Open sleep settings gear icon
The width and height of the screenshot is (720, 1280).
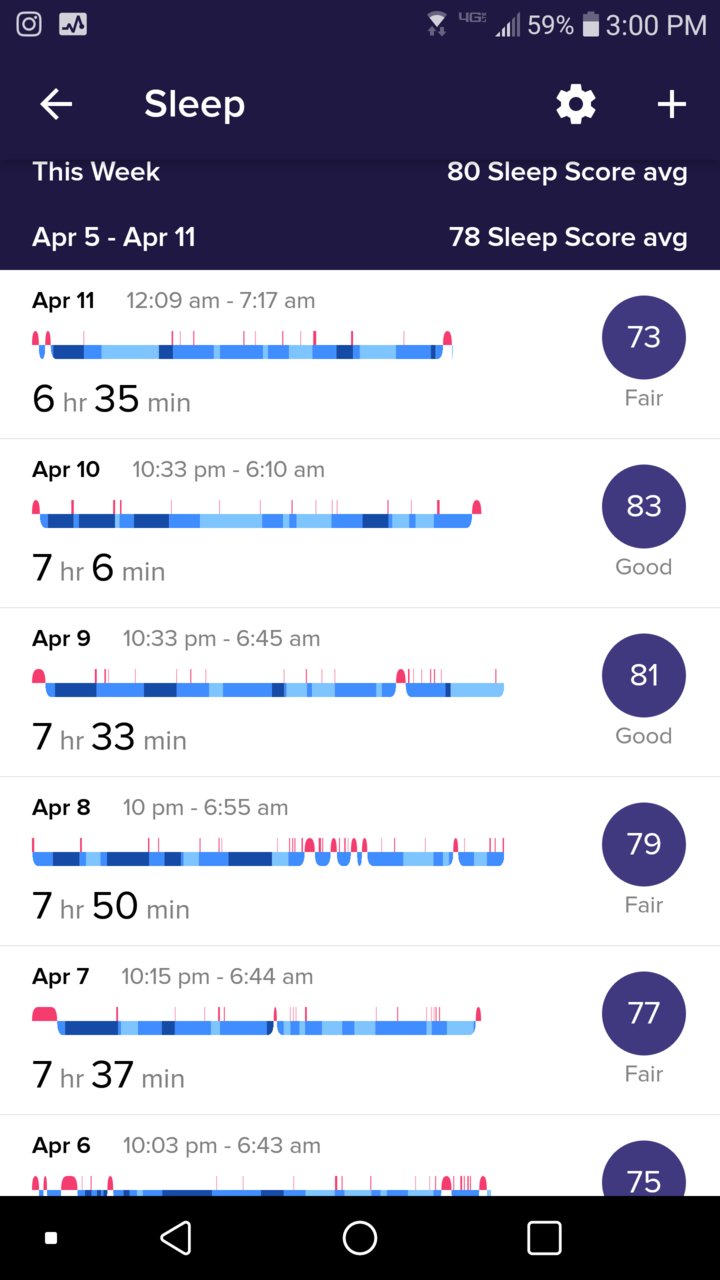[x=576, y=104]
